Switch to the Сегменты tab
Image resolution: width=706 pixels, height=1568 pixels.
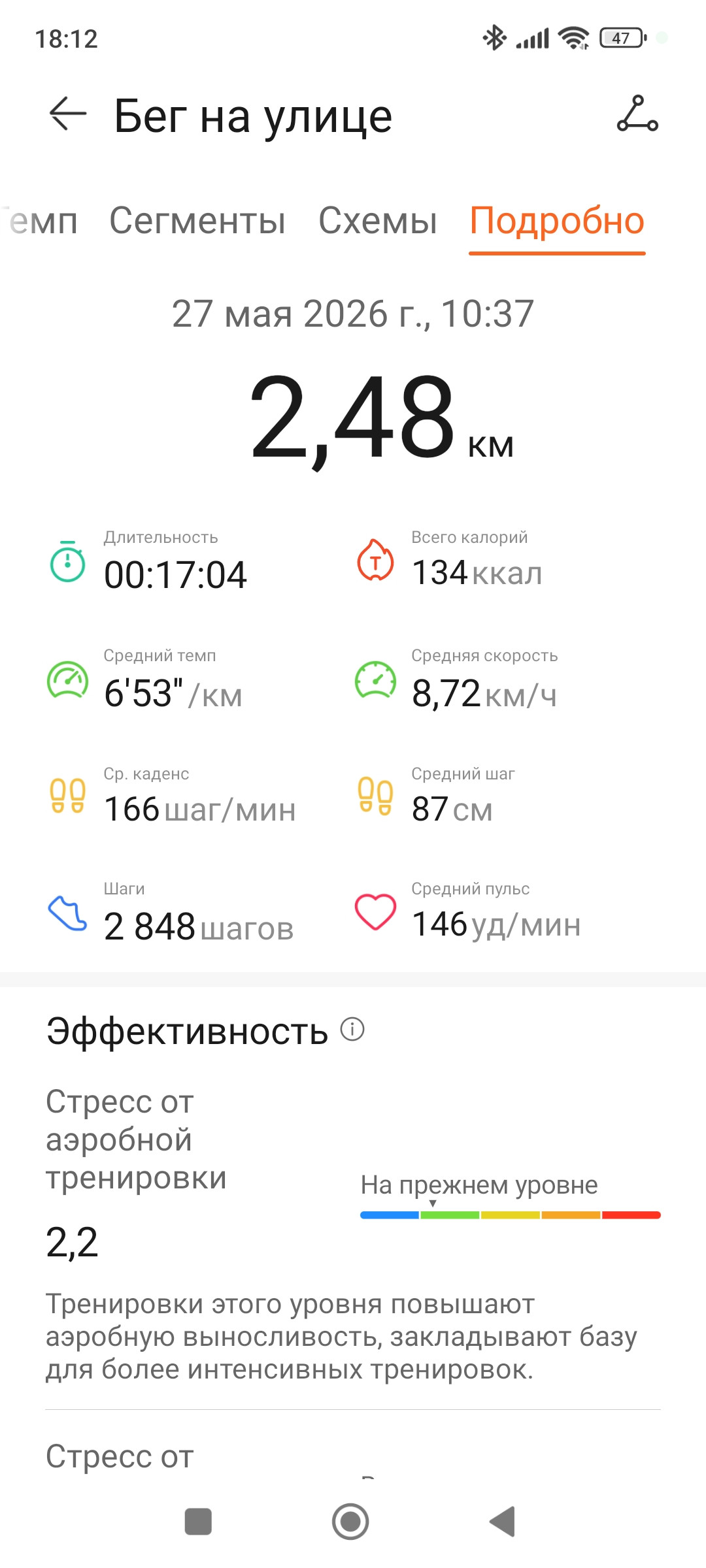coord(197,221)
